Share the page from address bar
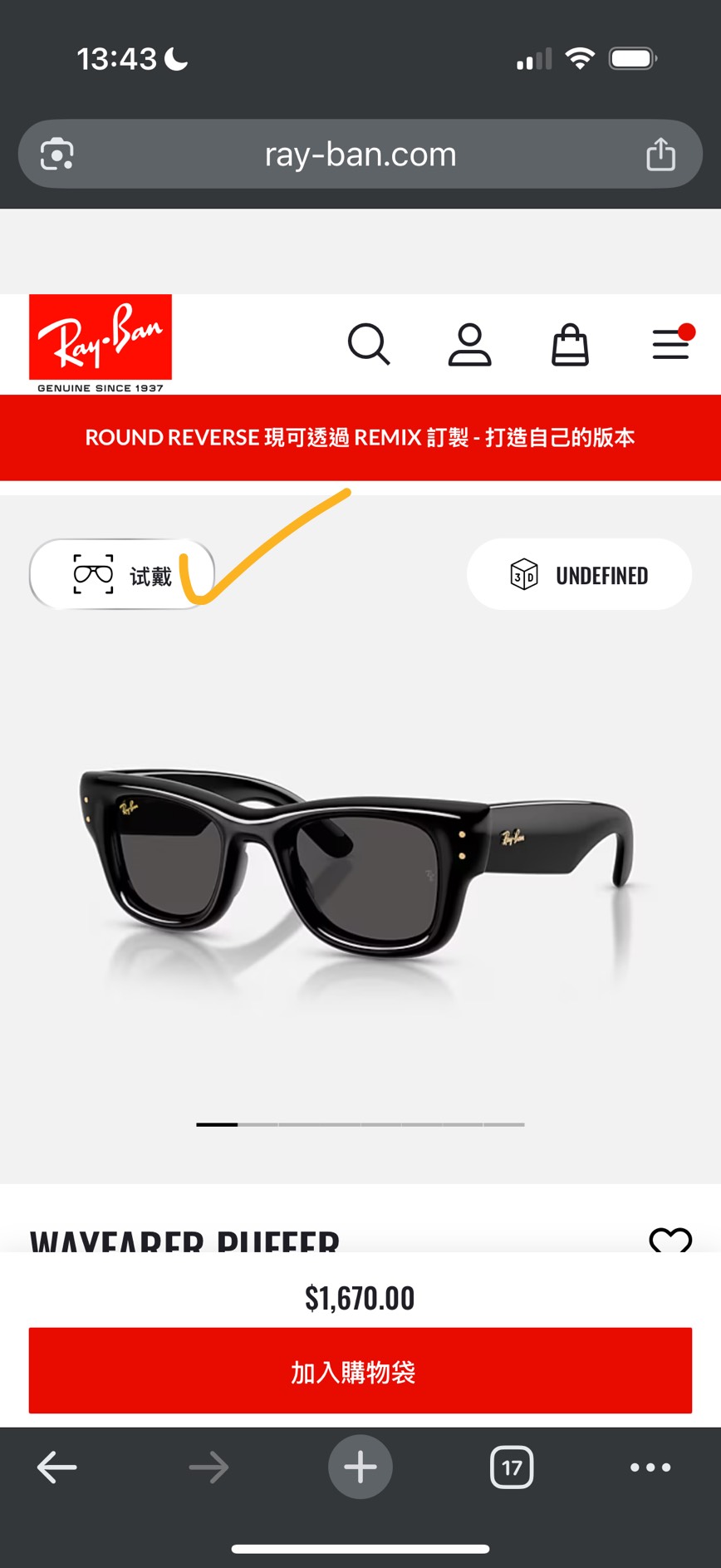This screenshot has height=1568, width=721. tap(660, 155)
